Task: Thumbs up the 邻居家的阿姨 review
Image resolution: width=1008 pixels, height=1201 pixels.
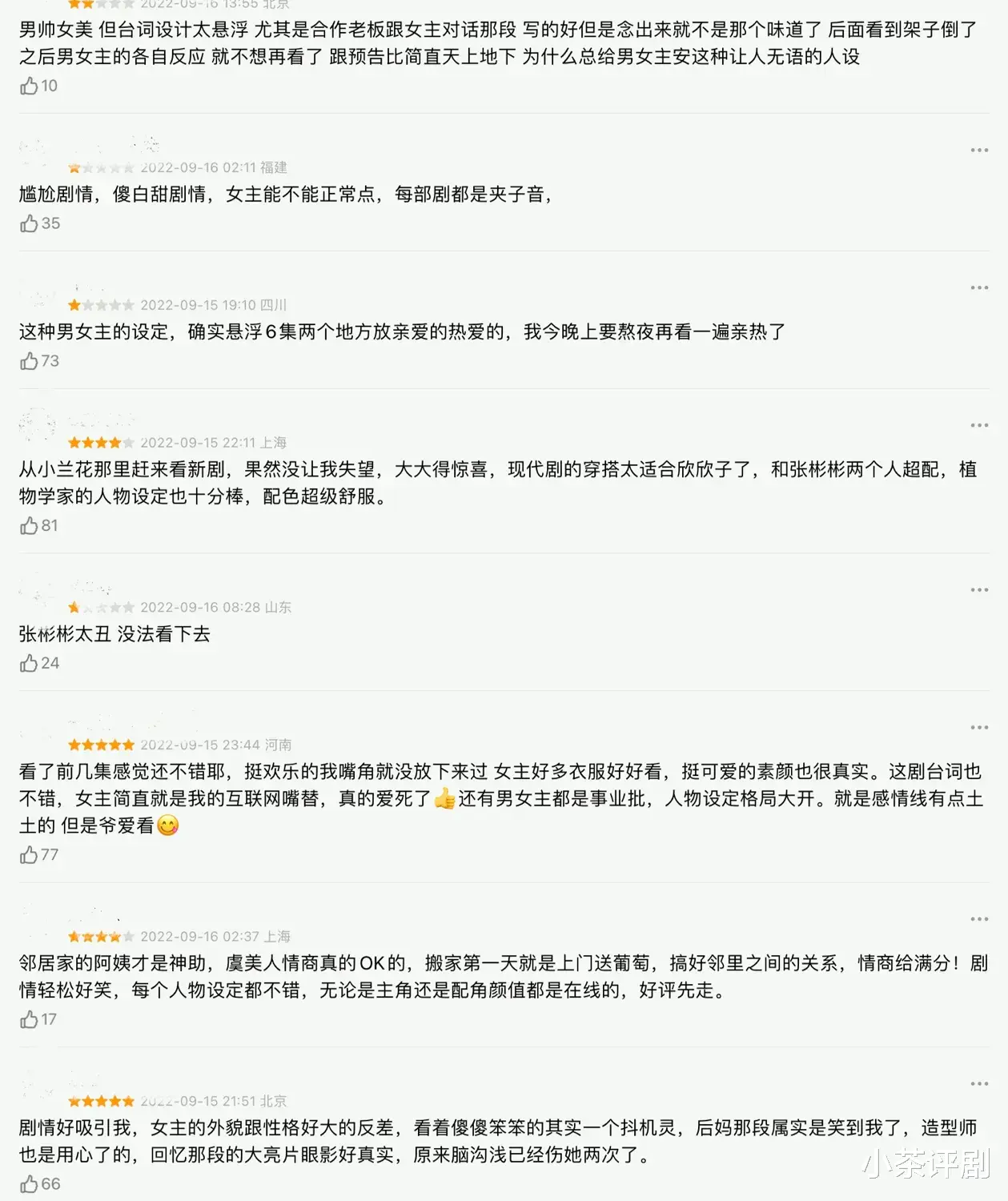Action: [29, 1020]
